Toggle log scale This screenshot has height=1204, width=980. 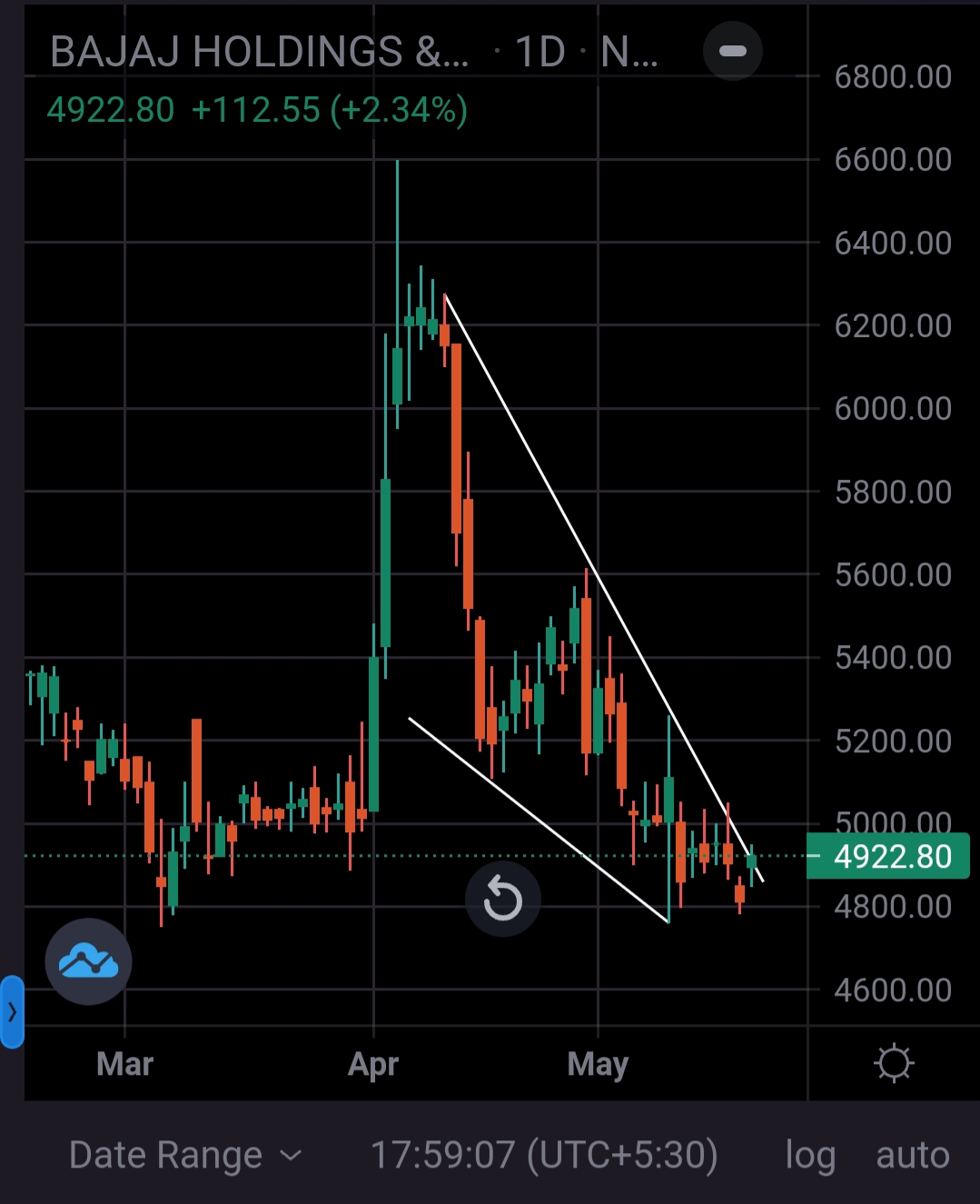click(809, 1155)
